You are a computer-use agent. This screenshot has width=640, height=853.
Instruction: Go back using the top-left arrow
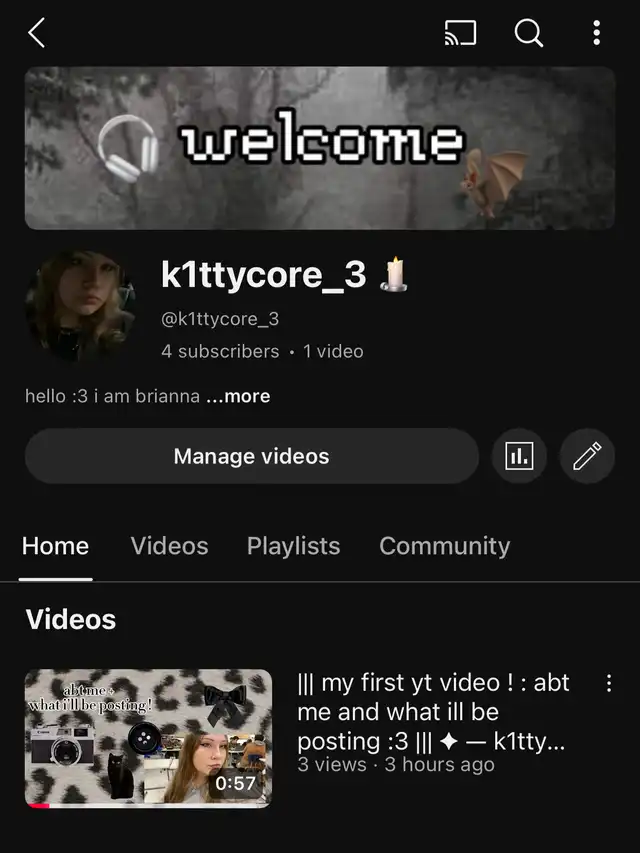[x=37, y=33]
